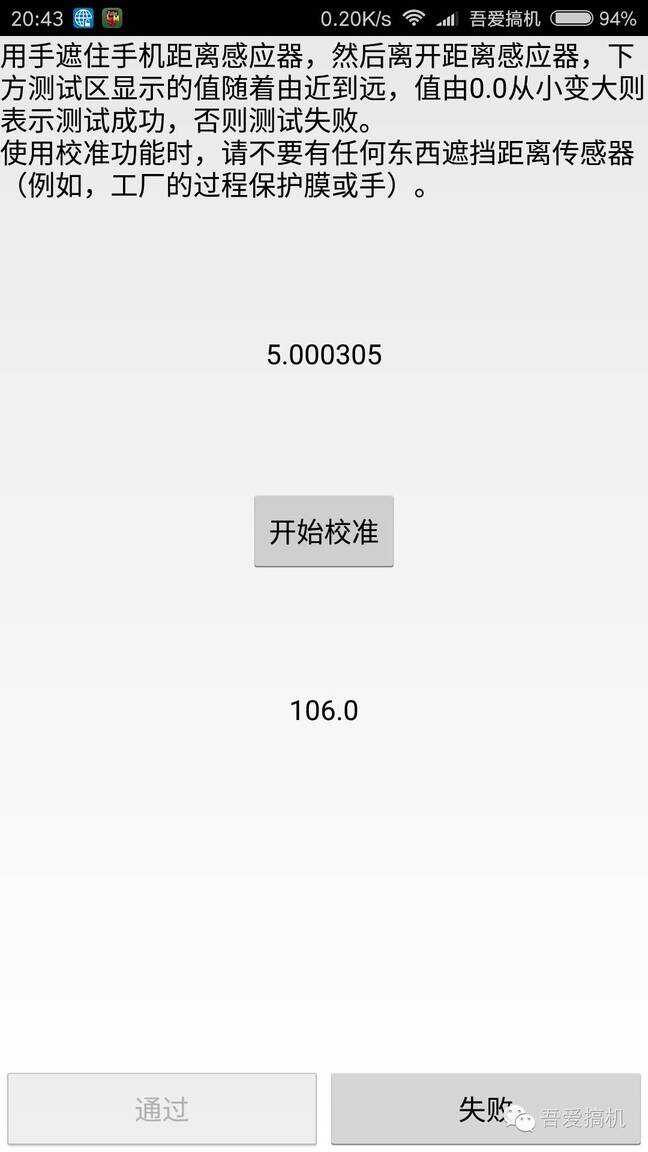Image resolution: width=648 pixels, height=1152 pixels.
Task: Tap the 开始校准 button
Action: (323, 531)
